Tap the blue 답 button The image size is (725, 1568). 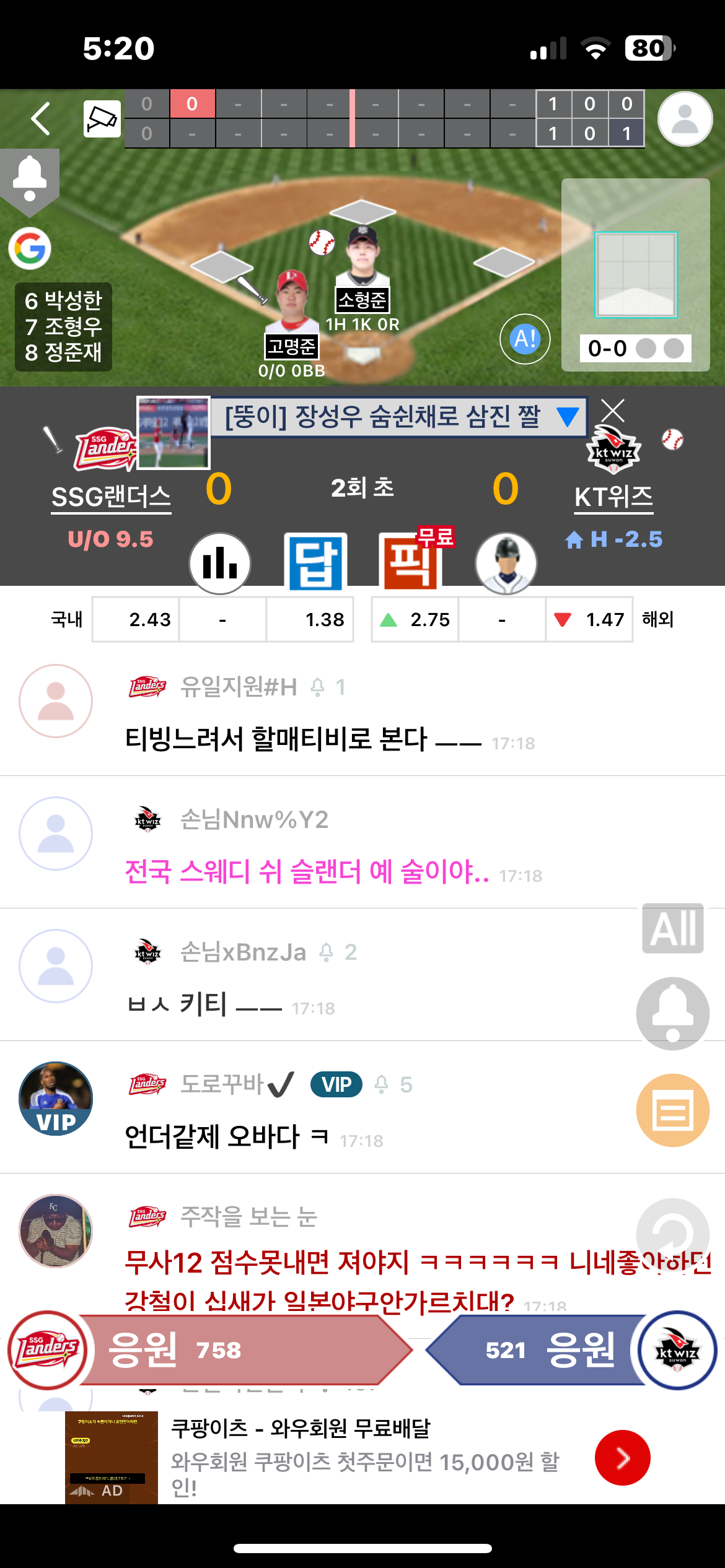click(315, 562)
